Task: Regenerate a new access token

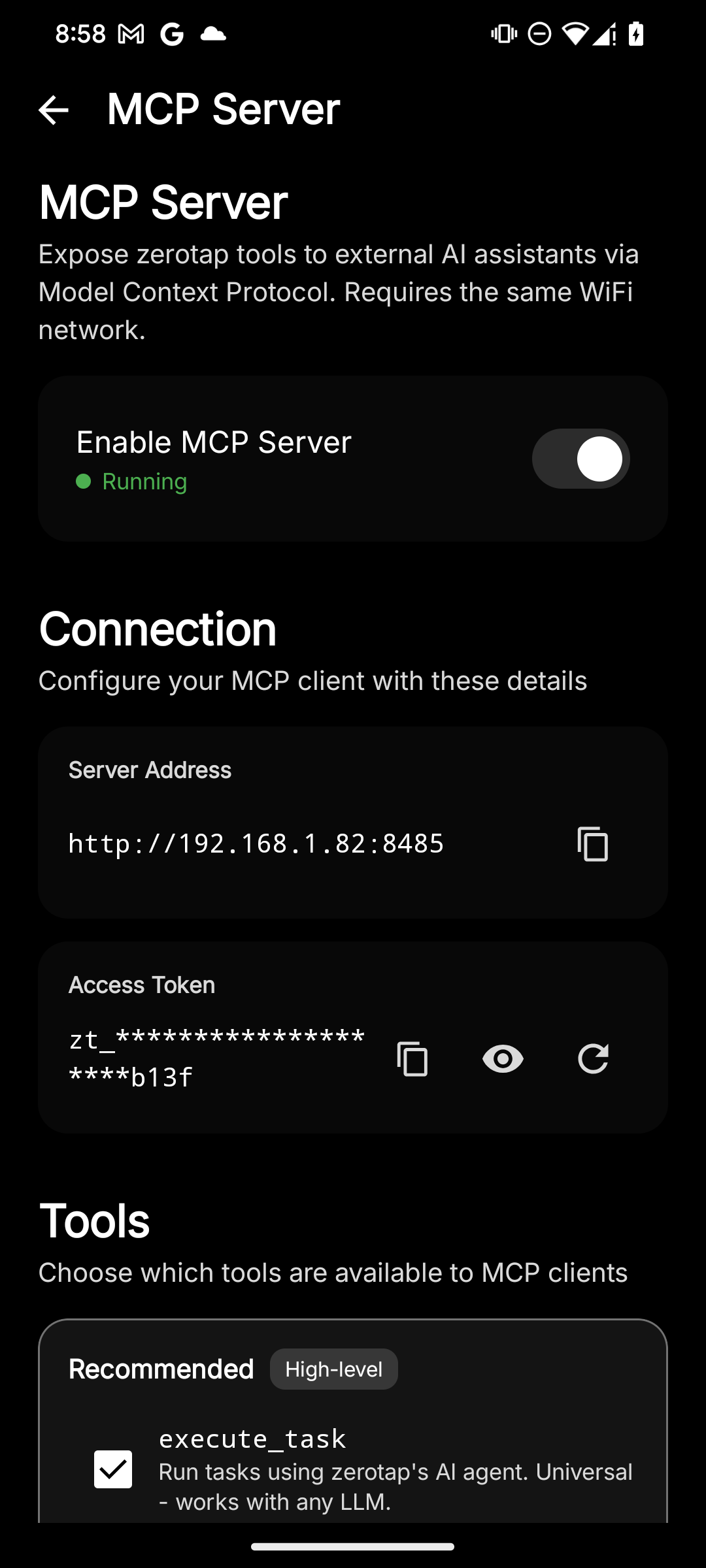Action: (x=594, y=1059)
